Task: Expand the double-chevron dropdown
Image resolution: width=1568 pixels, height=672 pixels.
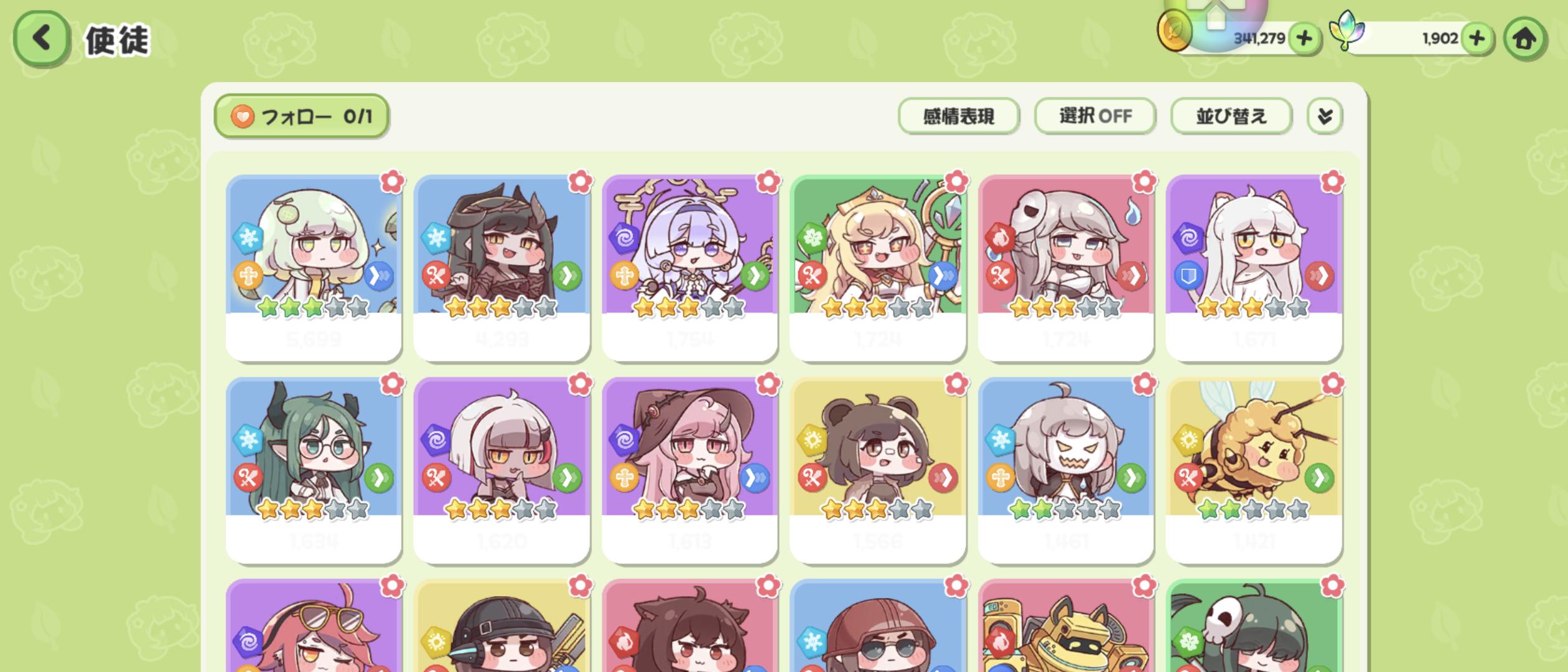Action: [1325, 116]
